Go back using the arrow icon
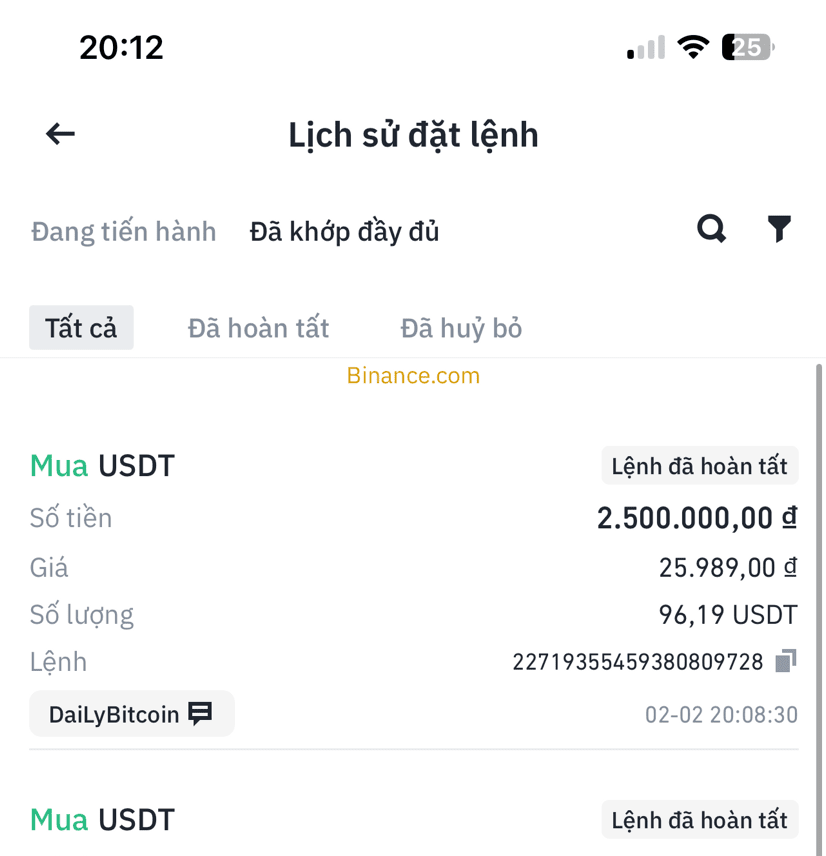The image size is (826, 856). point(60,134)
